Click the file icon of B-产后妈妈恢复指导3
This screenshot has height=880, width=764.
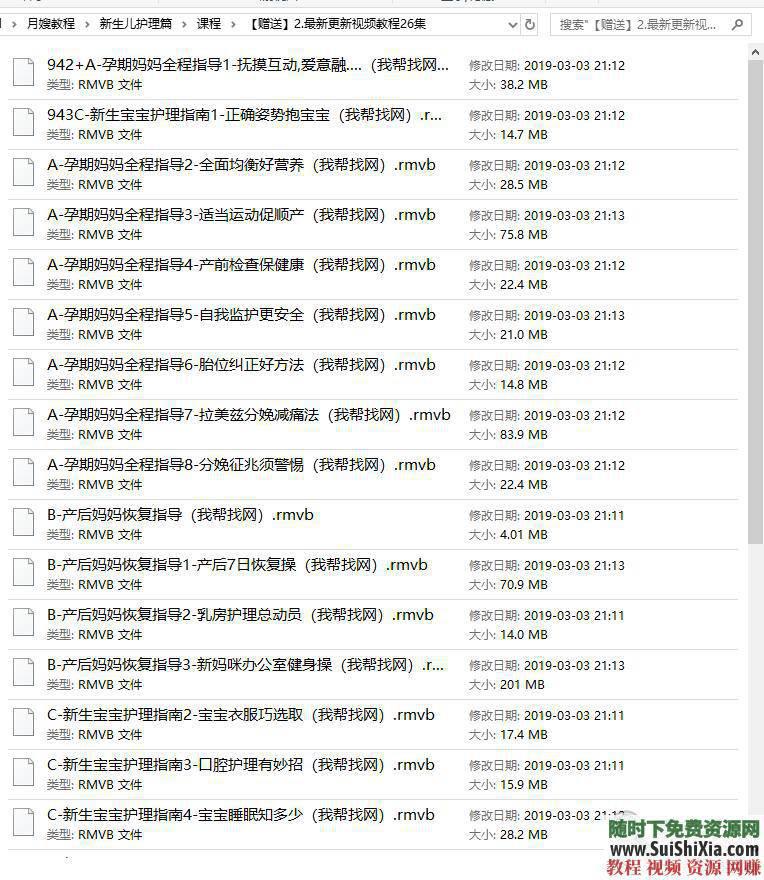point(22,672)
